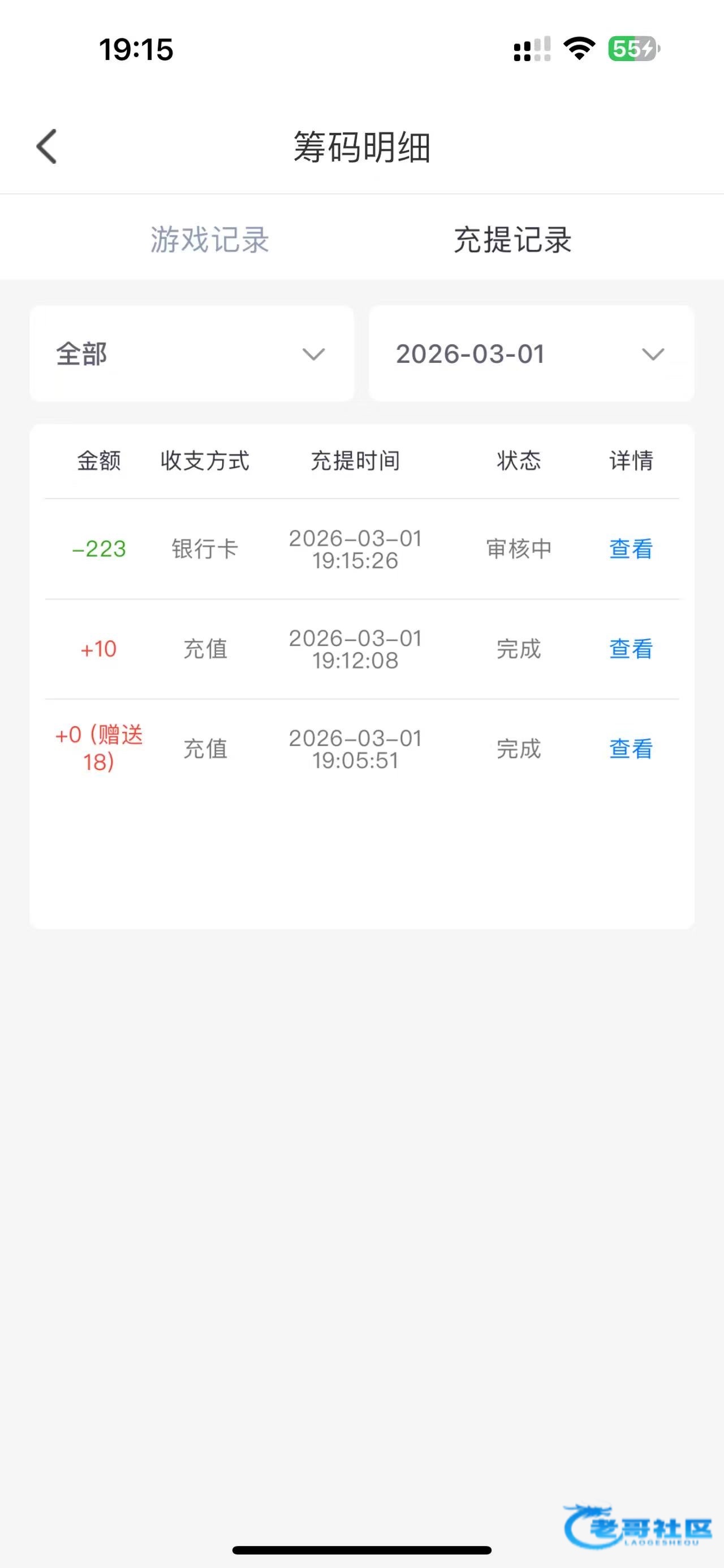Viewport: 724px width, 1568px height.
Task: Go back from 筹码明细 page
Action: coord(47,147)
